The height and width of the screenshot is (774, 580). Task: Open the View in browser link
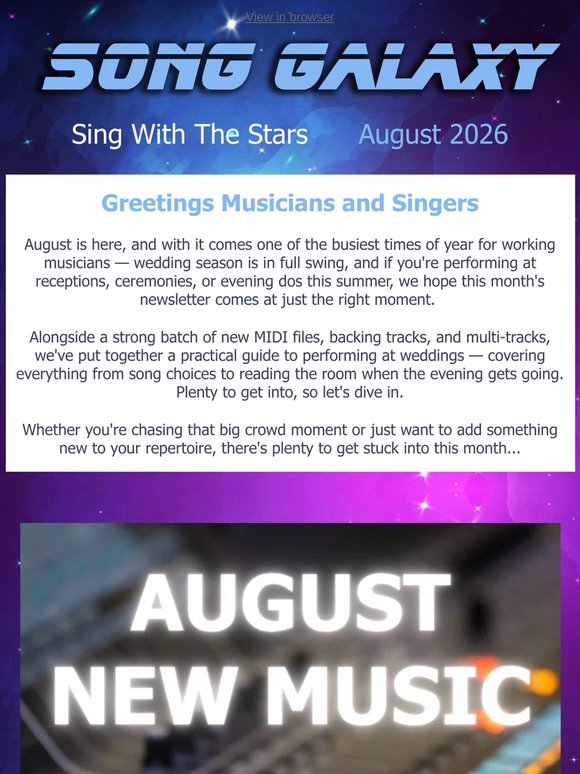tap(290, 17)
